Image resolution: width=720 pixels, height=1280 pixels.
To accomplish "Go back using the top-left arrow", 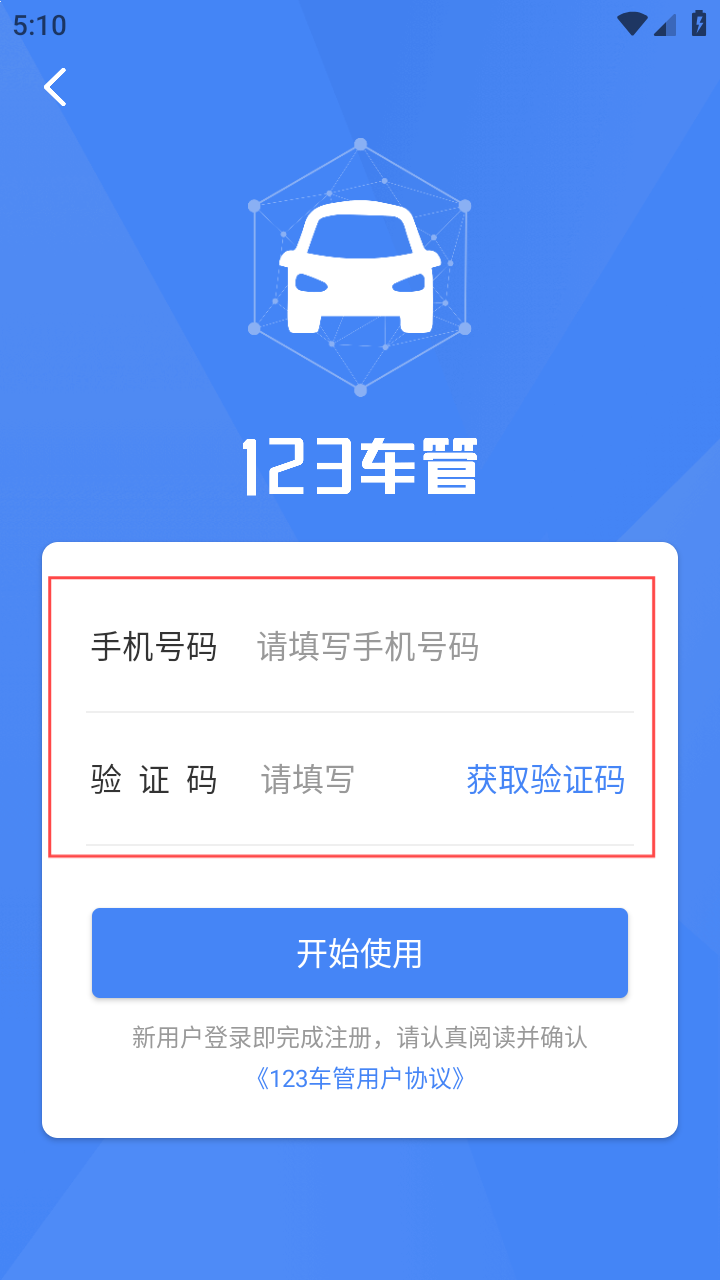I will click(x=55, y=87).
